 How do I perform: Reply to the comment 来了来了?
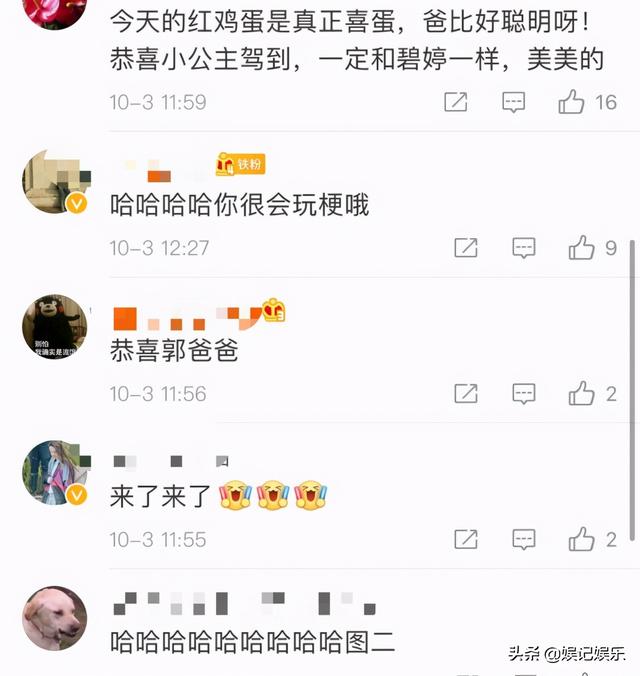click(x=523, y=540)
